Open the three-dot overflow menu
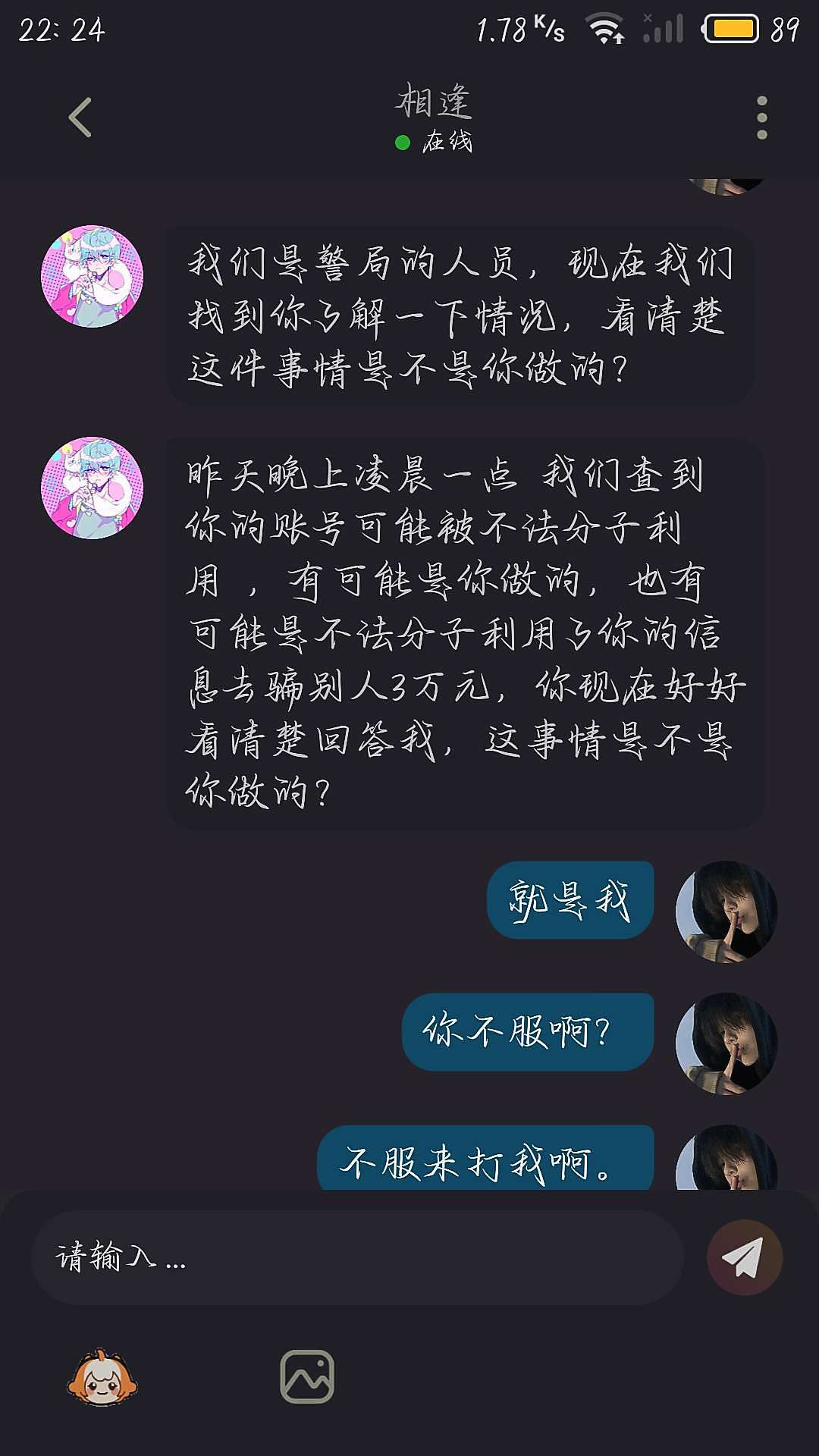Image resolution: width=819 pixels, height=1456 pixels. click(761, 118)
